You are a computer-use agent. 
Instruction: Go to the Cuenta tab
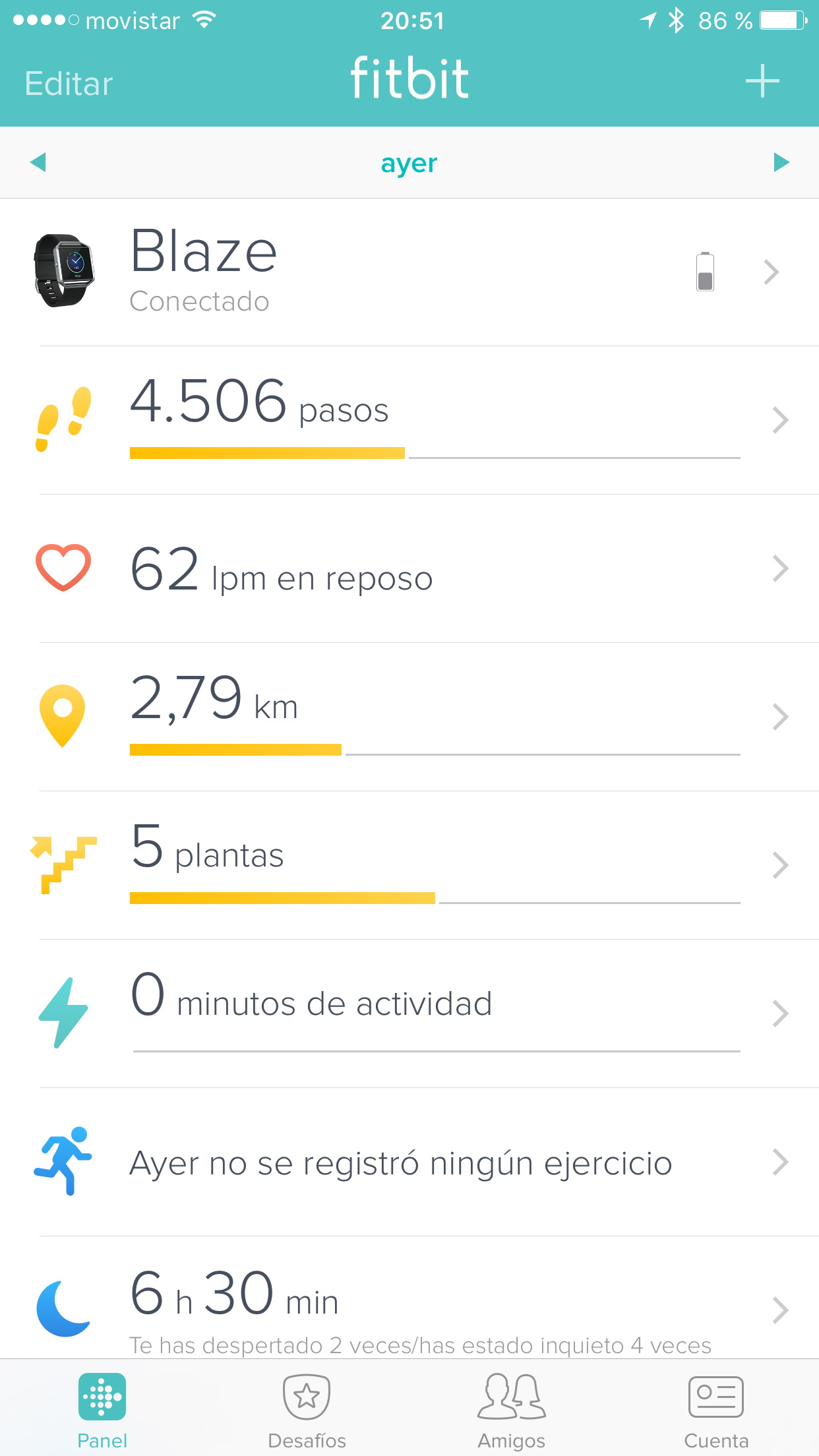coord(716,1409)
